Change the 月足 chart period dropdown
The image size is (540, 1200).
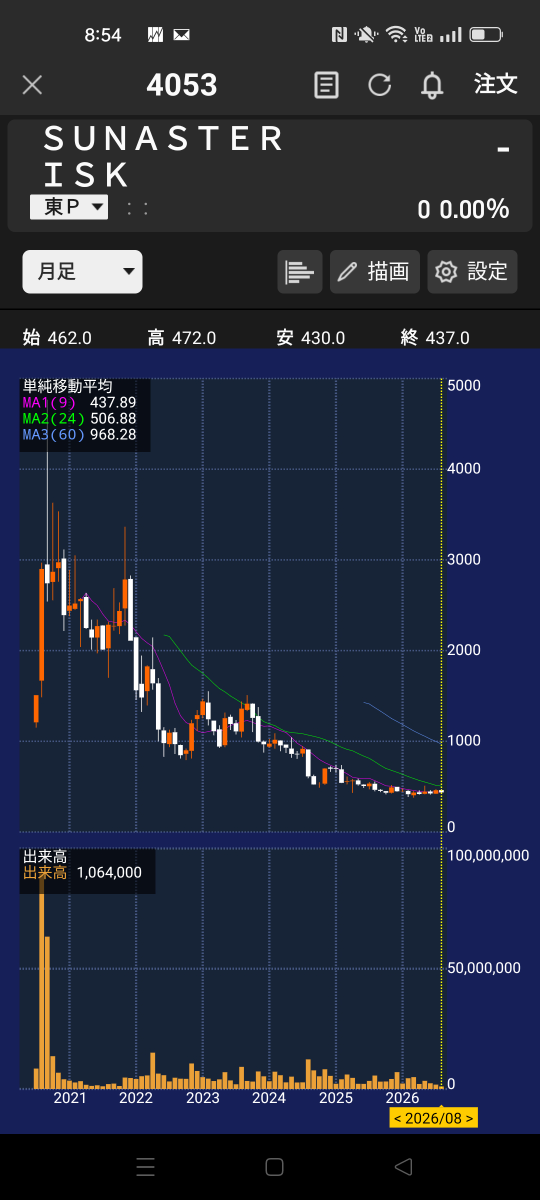tap(82, 272)
